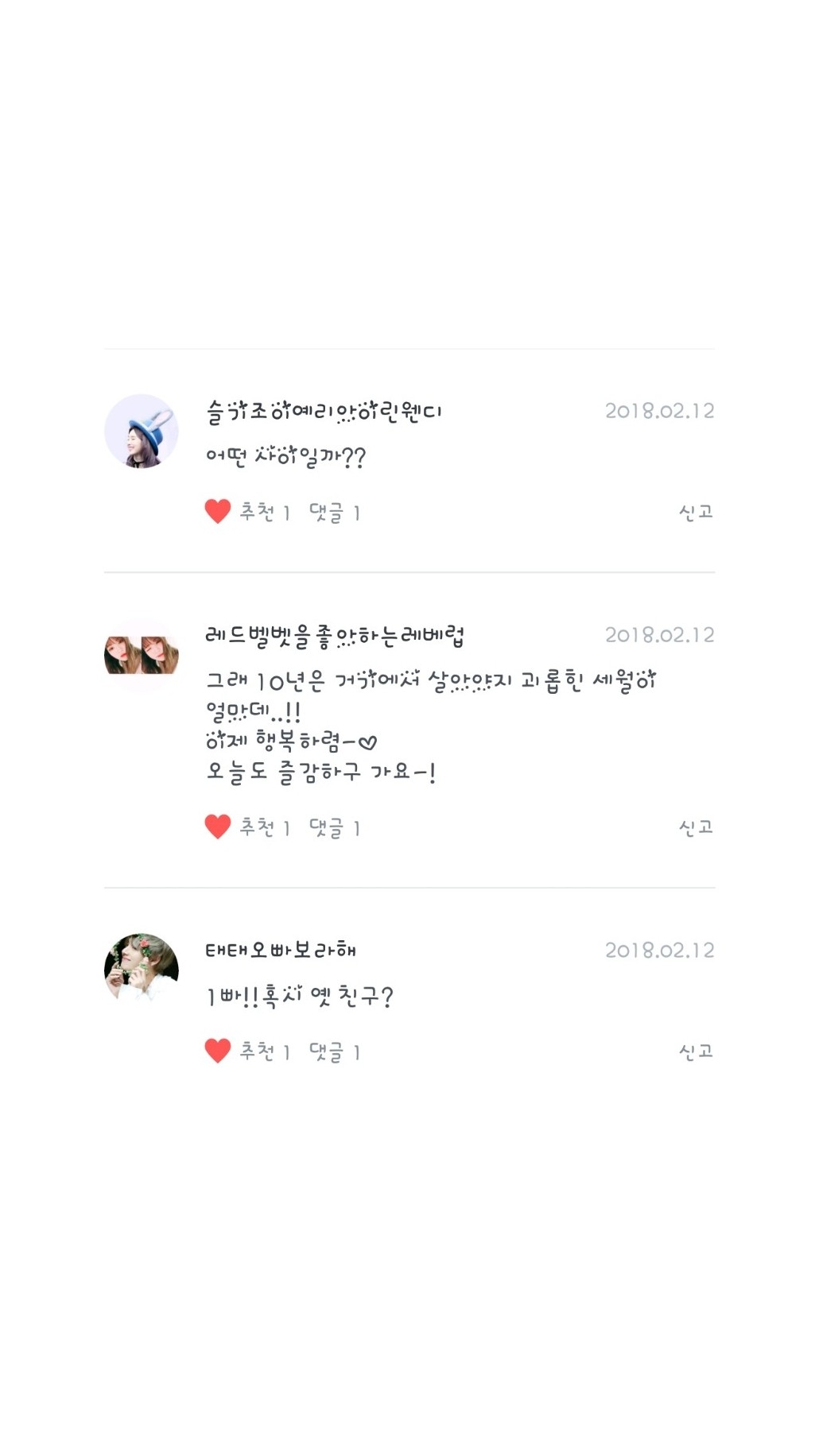Open 레드벨벳을 좋아하는레베럽's profile avatar
The height and width of the screenshot is (1456, 819).
pos(142,656)
